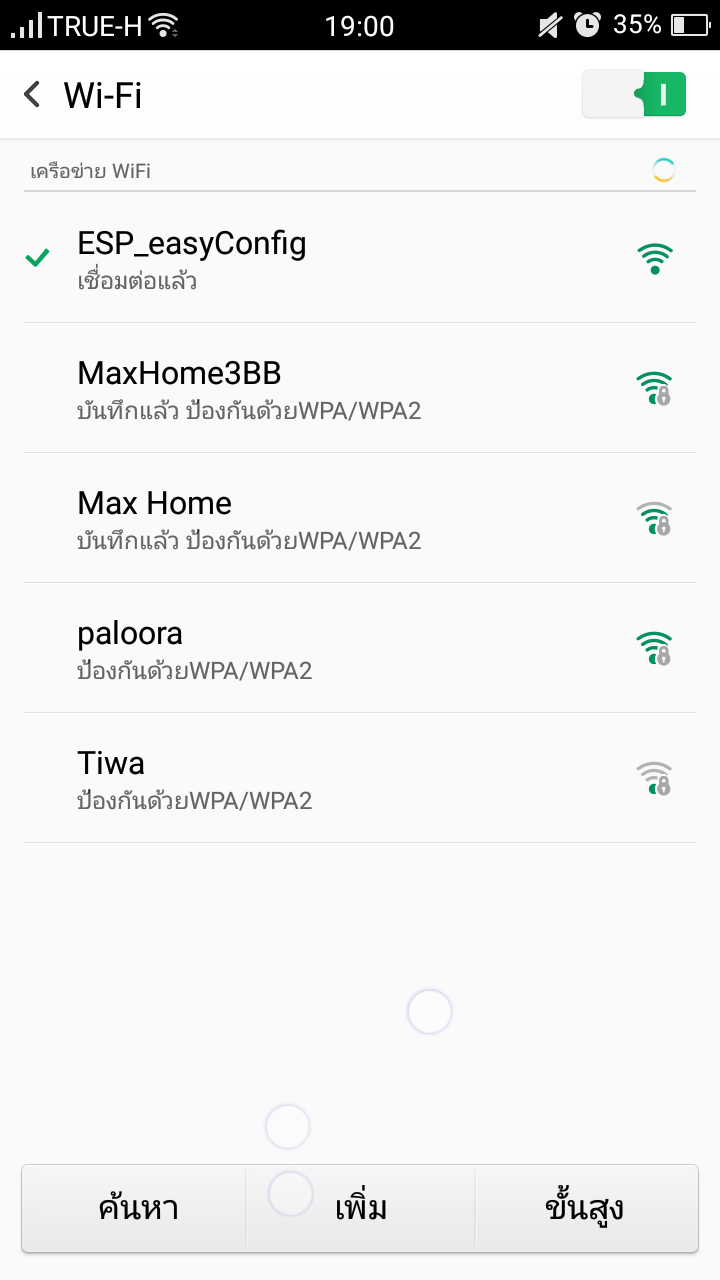Image resolution: width=720 pixels, height=1280 pixels.
Task: Select the Max Home network
Action: pos(360,518)
